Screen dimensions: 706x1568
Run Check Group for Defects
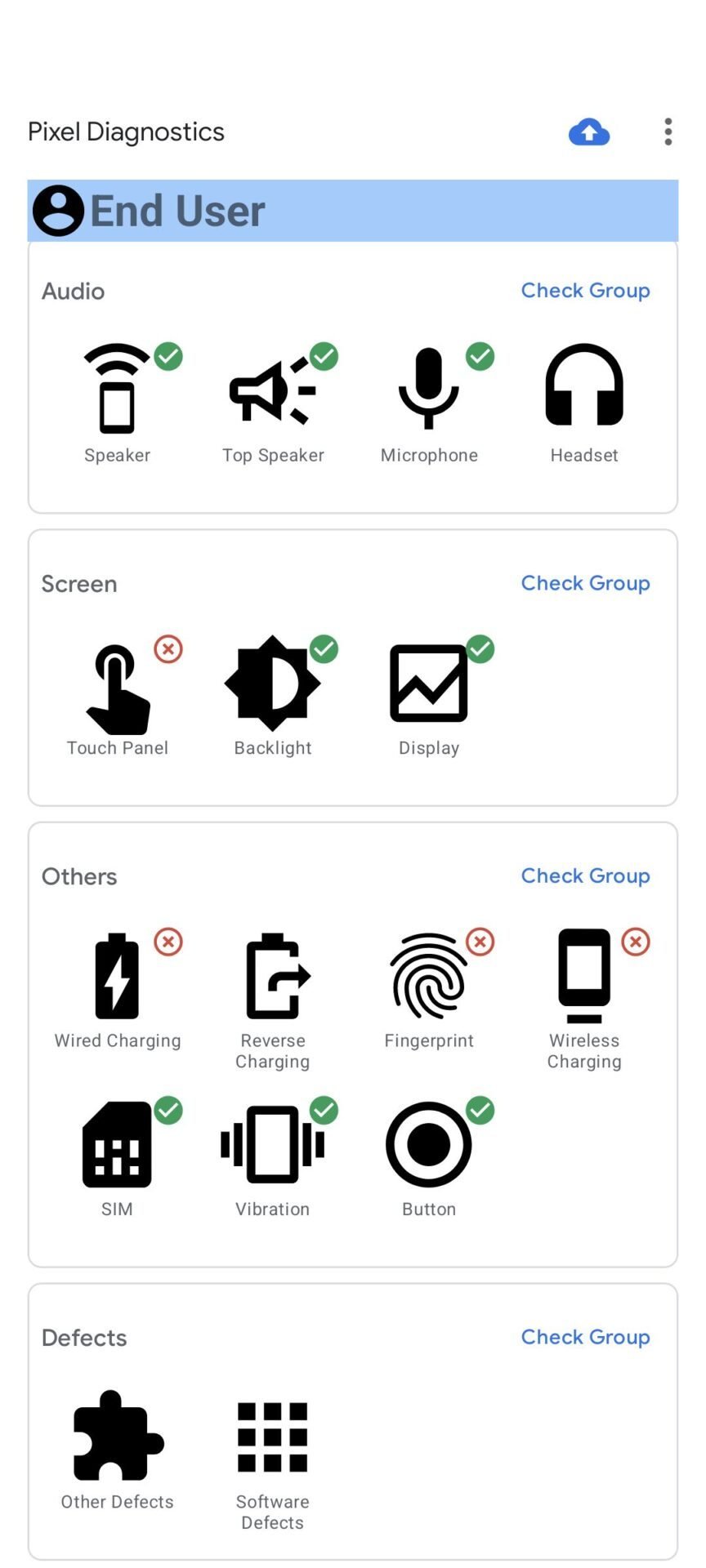coord(585,1337)
